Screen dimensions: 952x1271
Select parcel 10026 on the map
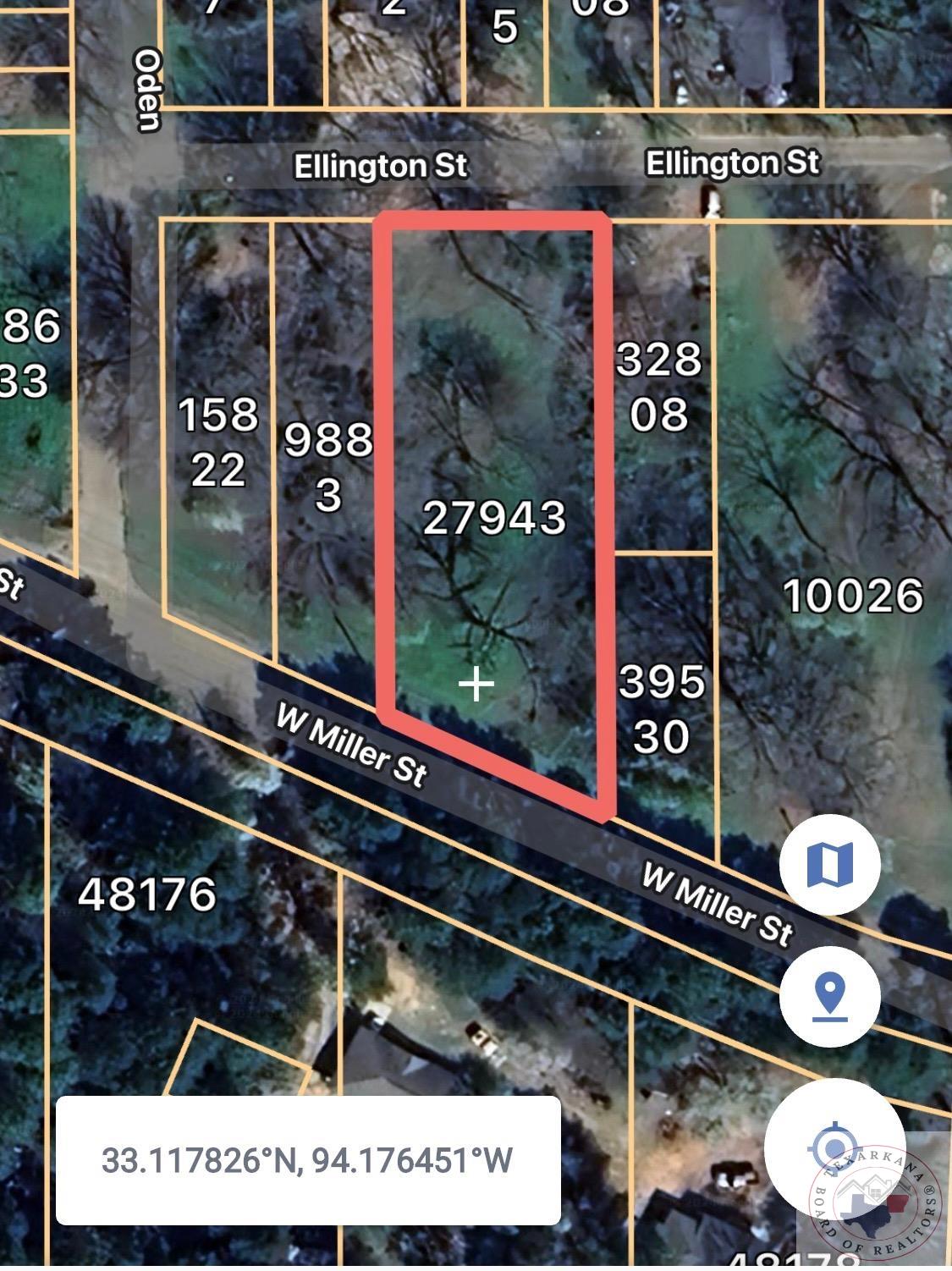(852, 595)
